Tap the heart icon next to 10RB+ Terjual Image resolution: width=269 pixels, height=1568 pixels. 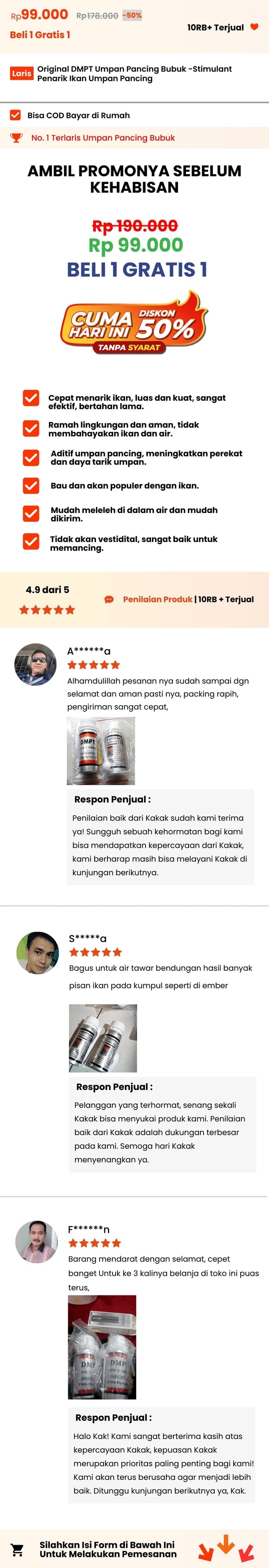point(254,27)
